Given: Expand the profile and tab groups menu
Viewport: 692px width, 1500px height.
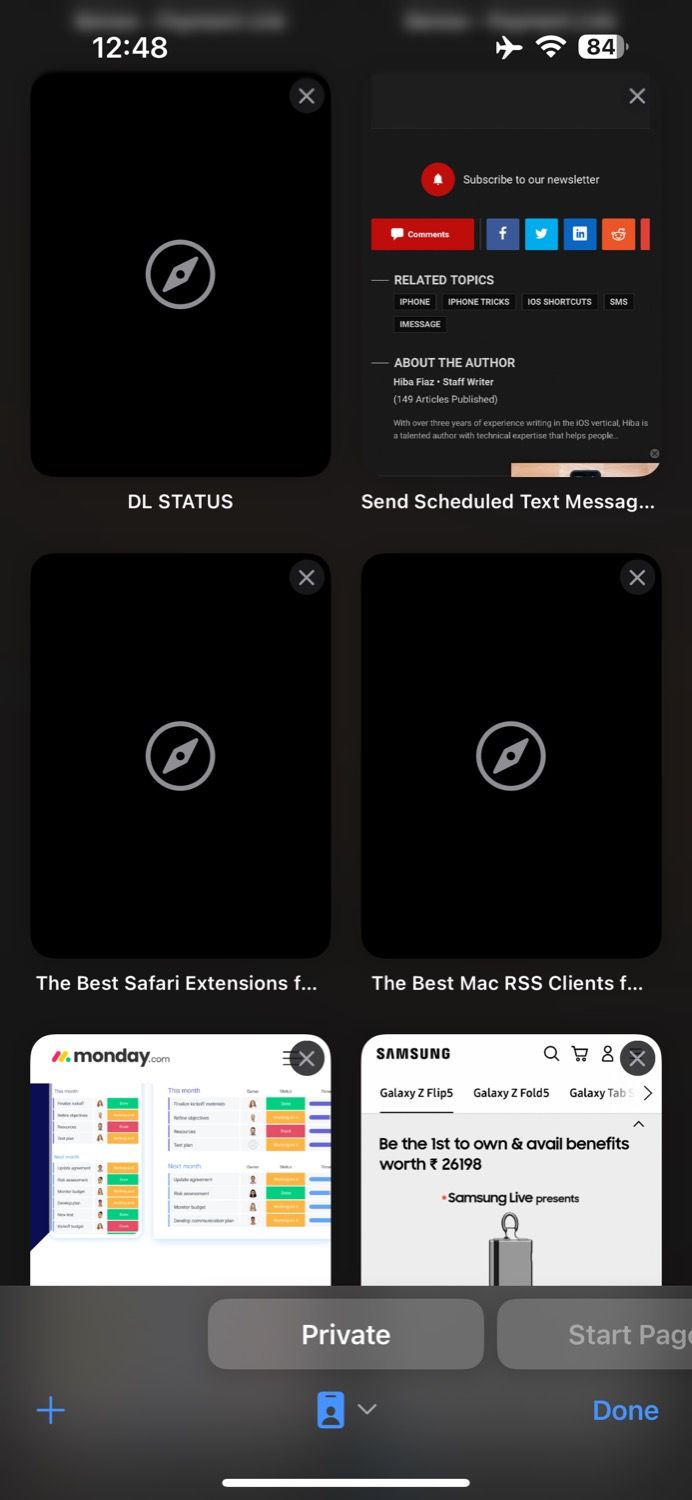Looking at the screenshot, I should click(346, 1410).
